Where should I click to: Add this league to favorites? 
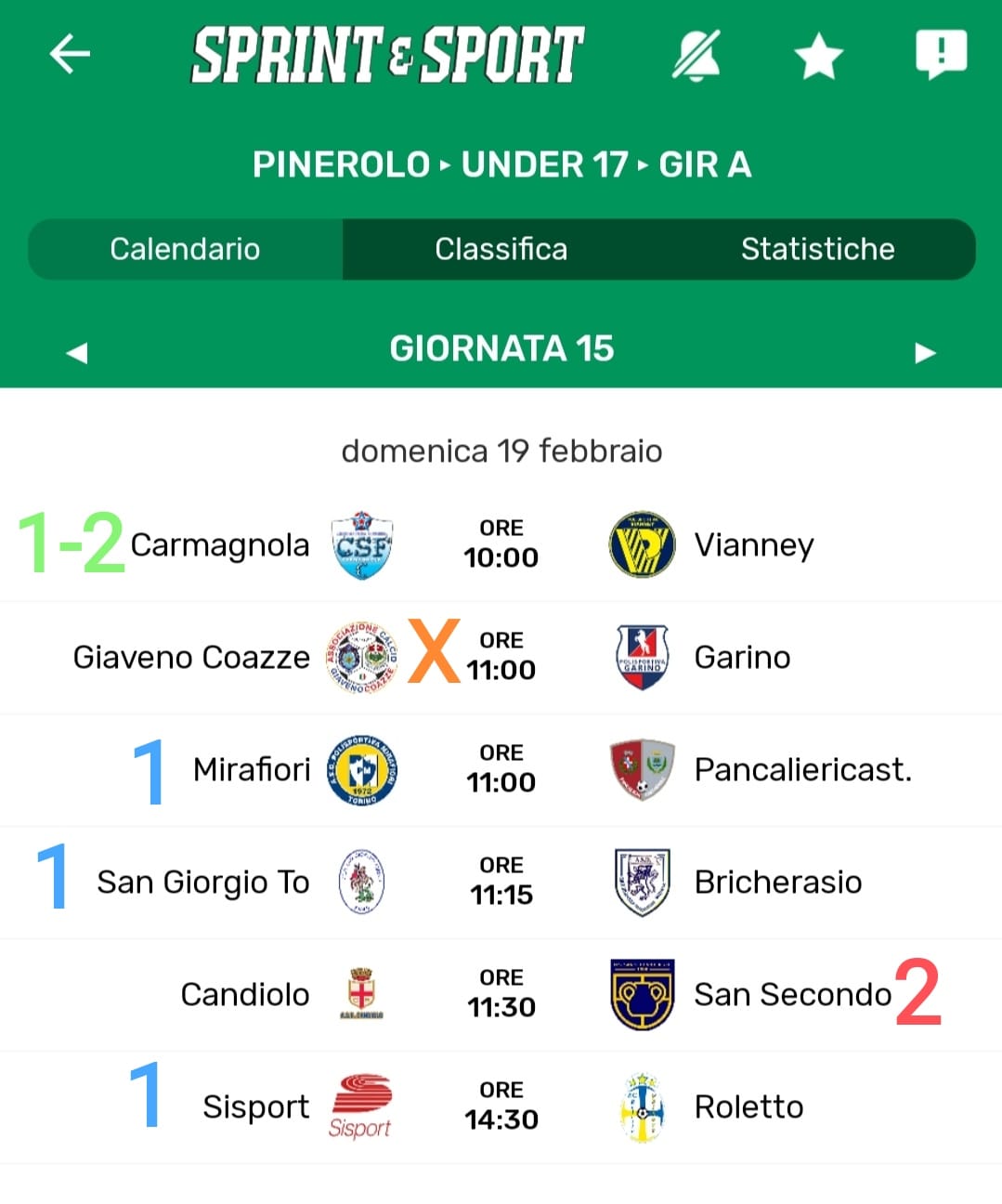(818, 58)
